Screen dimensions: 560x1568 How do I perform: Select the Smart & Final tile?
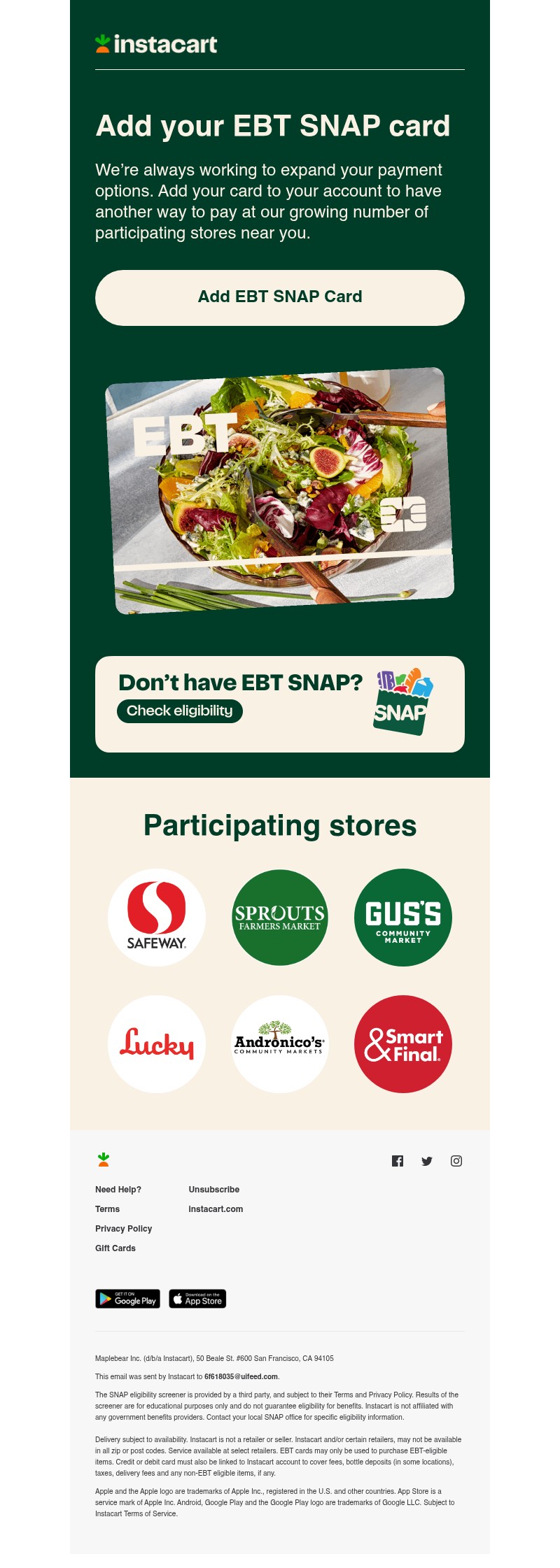pos(403,1043)
